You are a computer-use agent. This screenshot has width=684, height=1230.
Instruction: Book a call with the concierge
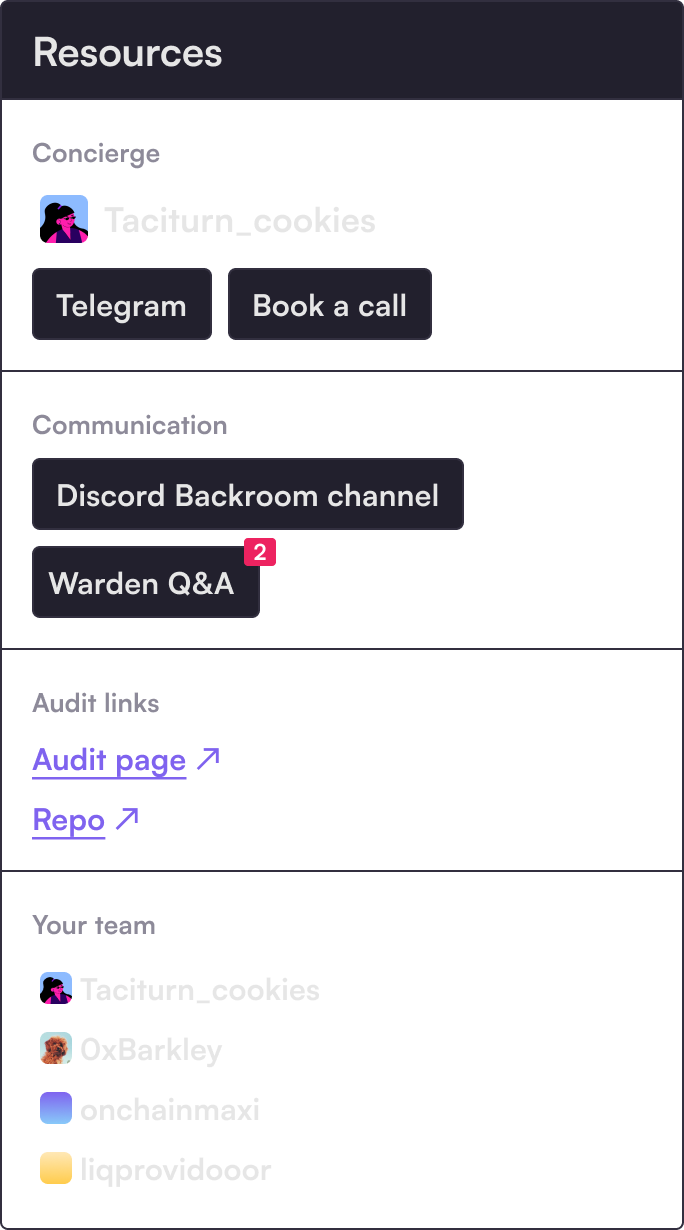[329, 304]
